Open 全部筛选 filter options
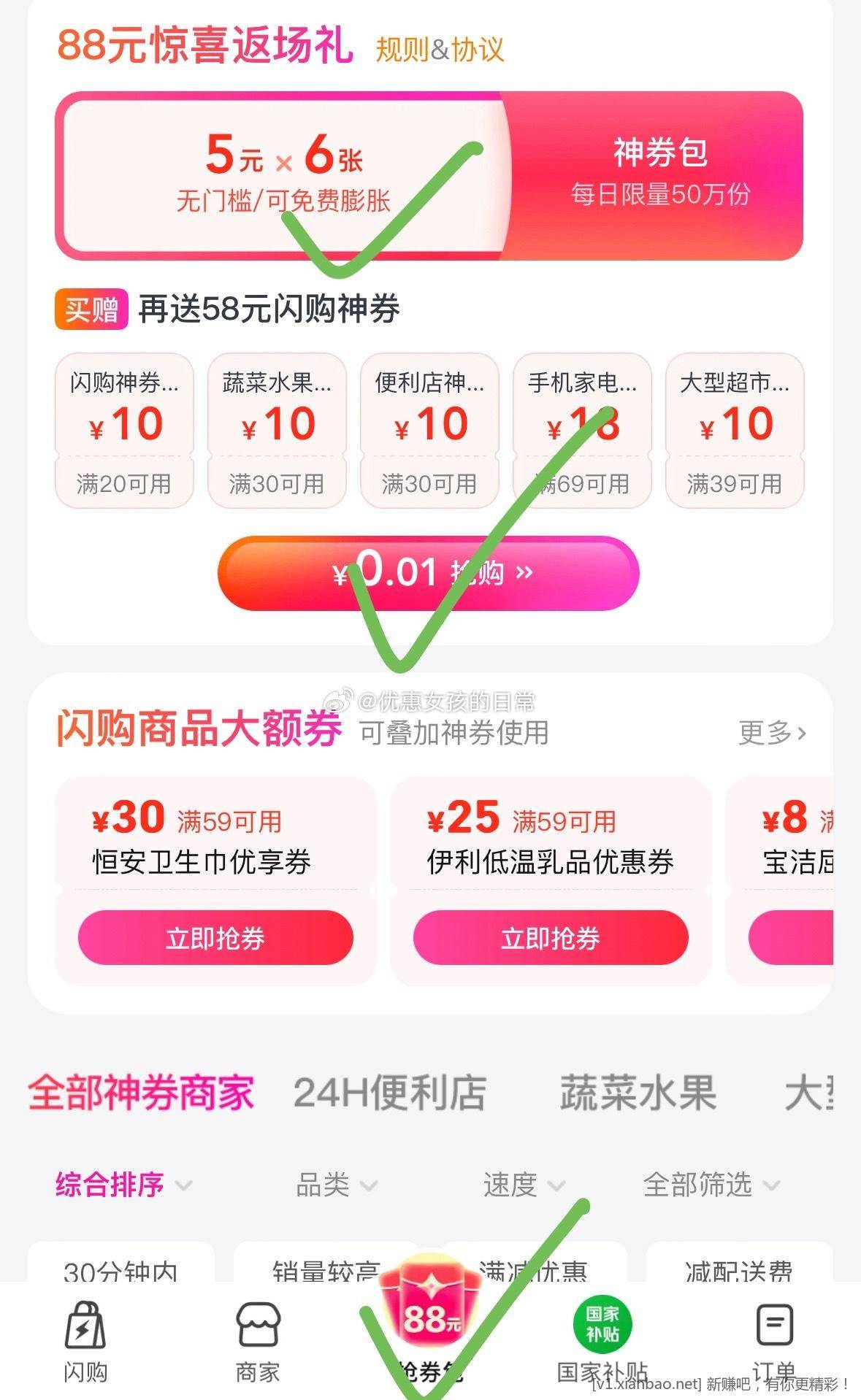 pyautogui.click(x=711, y=1184)
